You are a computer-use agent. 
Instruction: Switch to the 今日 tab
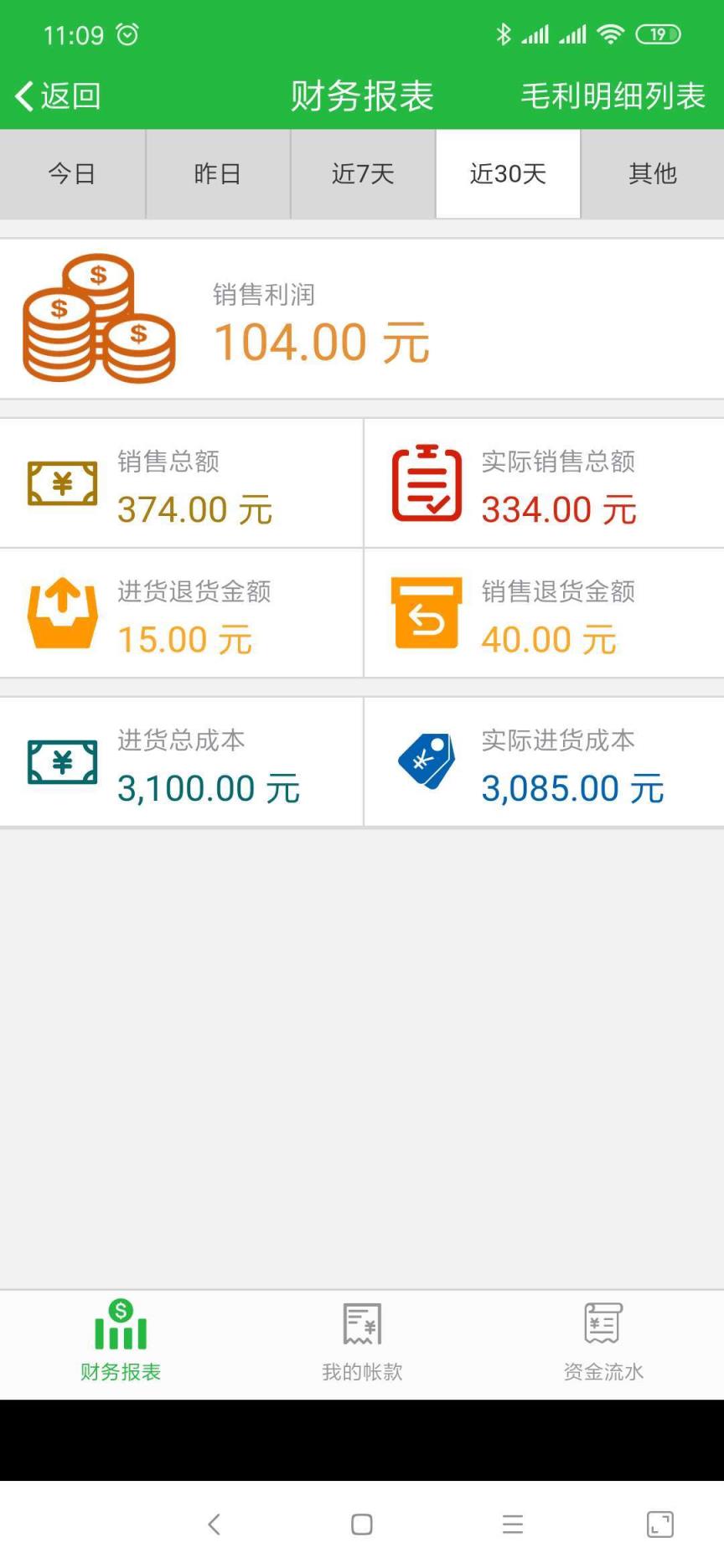pyautogui.click(x=72, y=174)
